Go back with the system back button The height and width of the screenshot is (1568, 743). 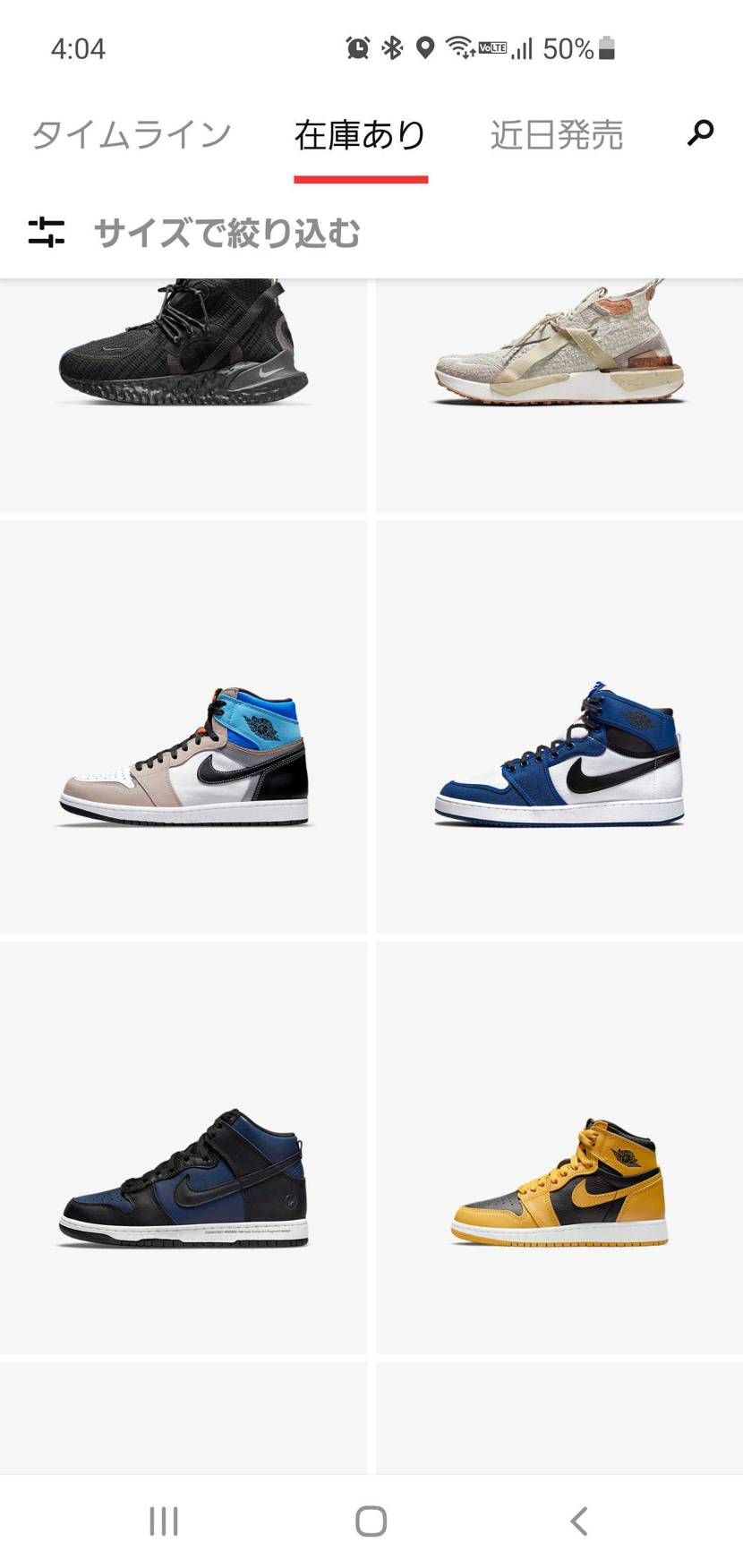pos(579,1521)
